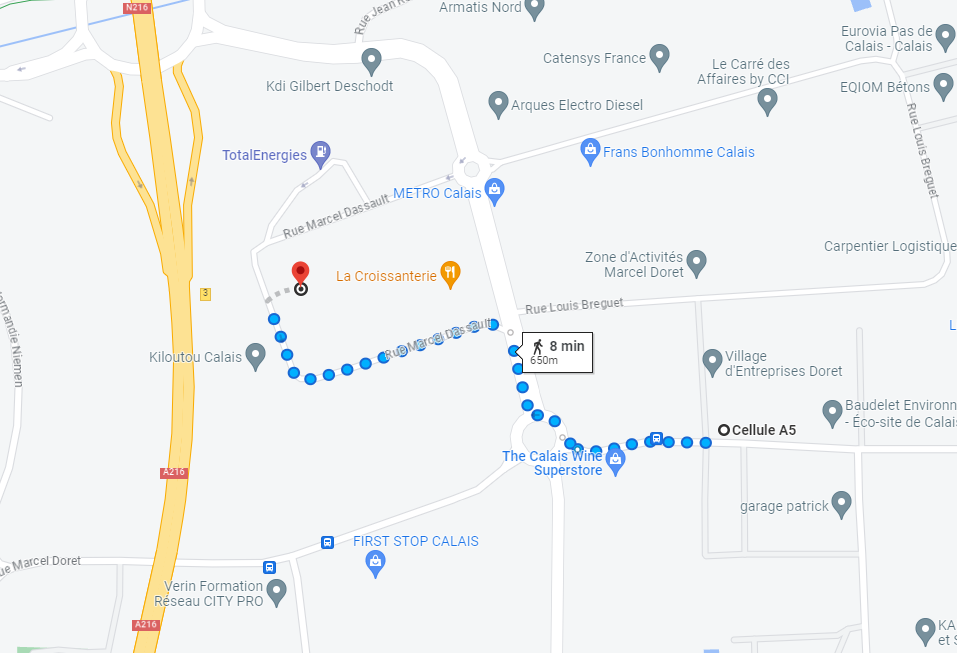The width and height of the screenshot is (957, 653).
Task: Tap The Calais Wine Superstore pin
Action: tap(614, 461)
